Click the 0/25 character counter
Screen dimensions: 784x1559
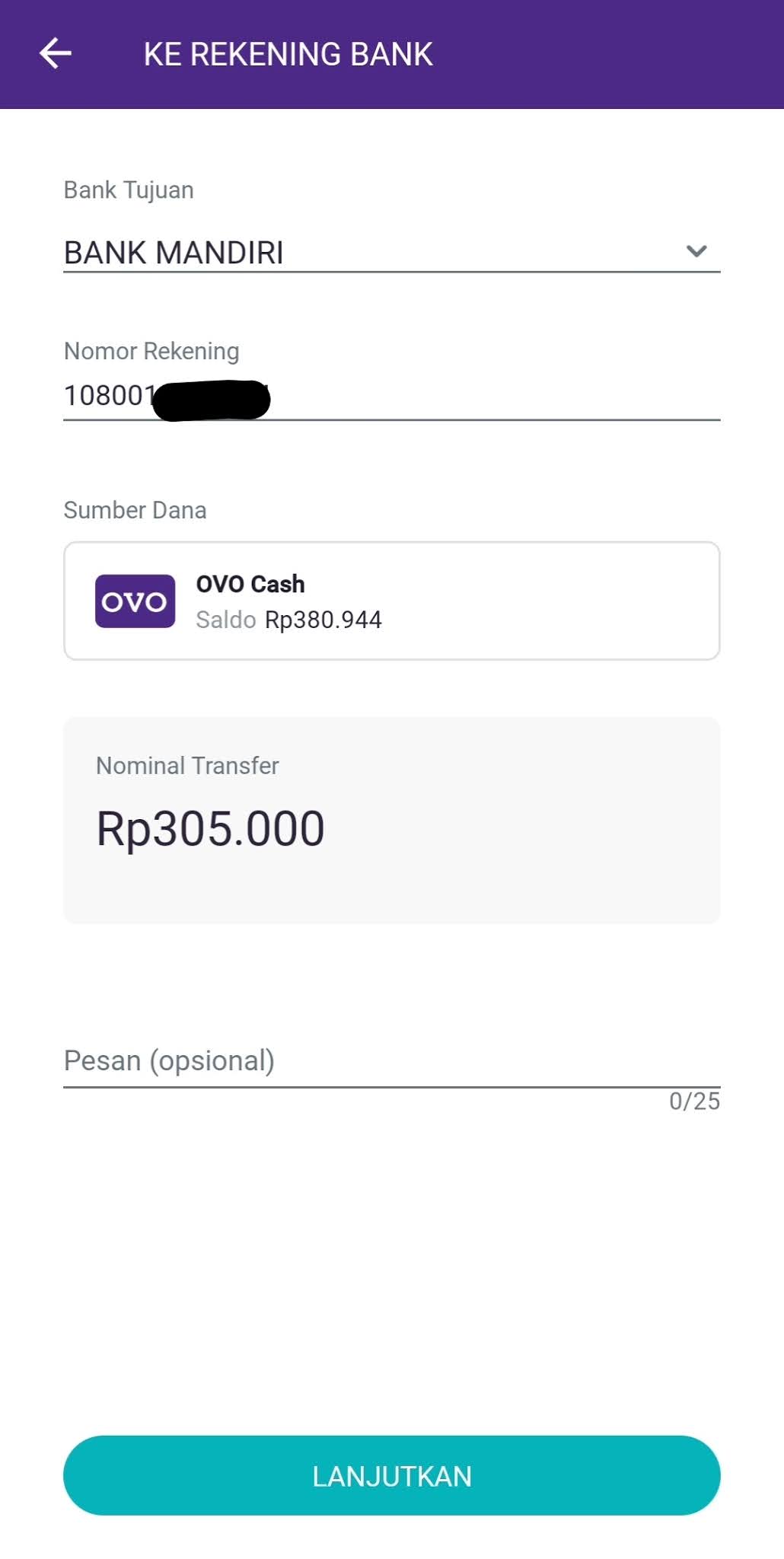click(694, 1099)
